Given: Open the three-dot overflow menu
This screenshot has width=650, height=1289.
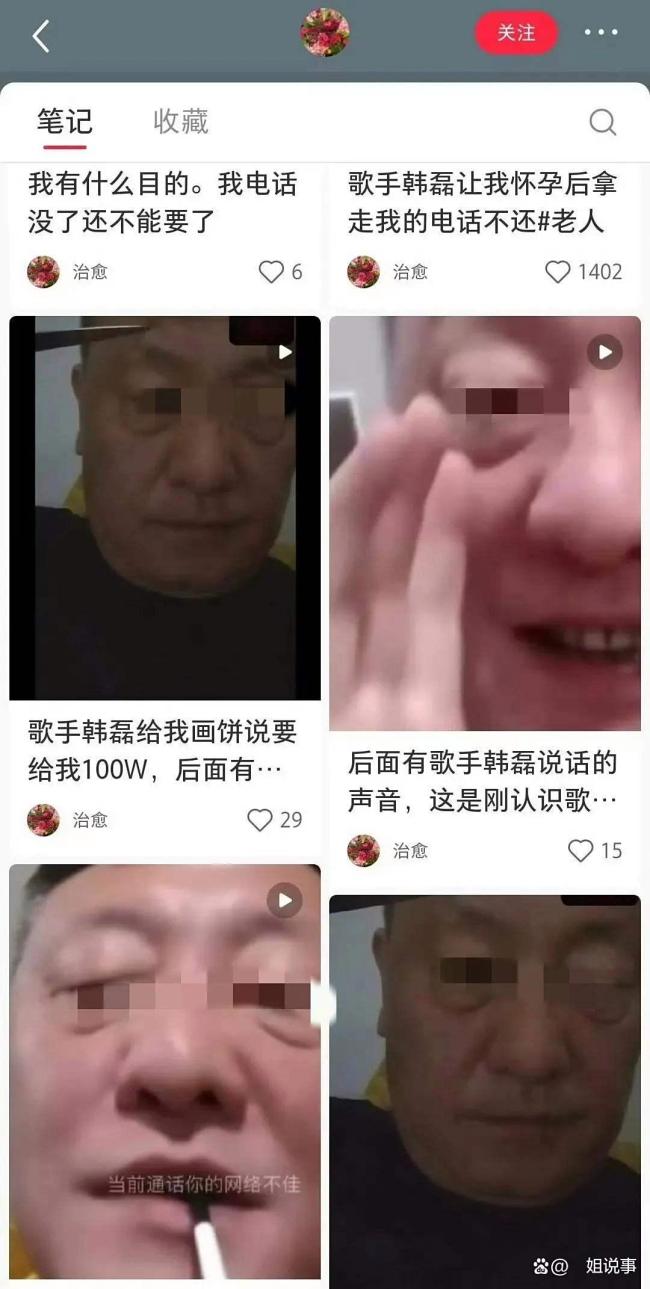Looking at the screenshot, I should [600, 33].
